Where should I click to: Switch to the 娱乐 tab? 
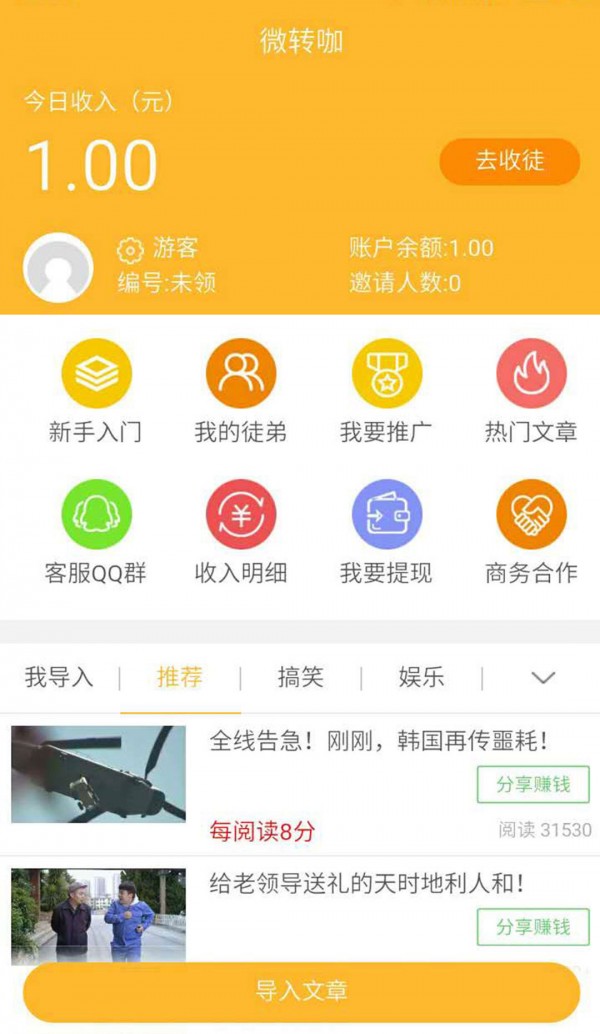421,677
